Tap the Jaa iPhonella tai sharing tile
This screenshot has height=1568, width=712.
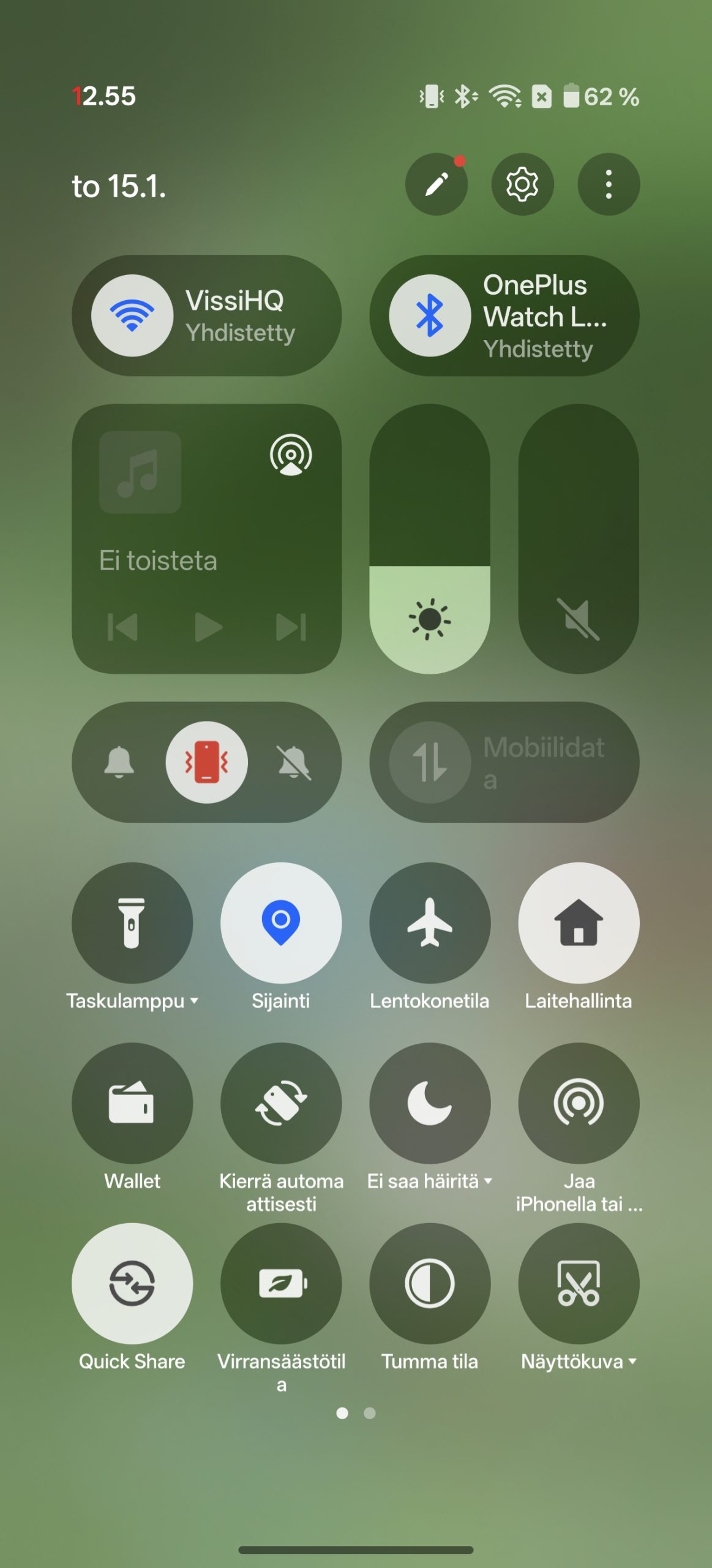coord(579,1102)
